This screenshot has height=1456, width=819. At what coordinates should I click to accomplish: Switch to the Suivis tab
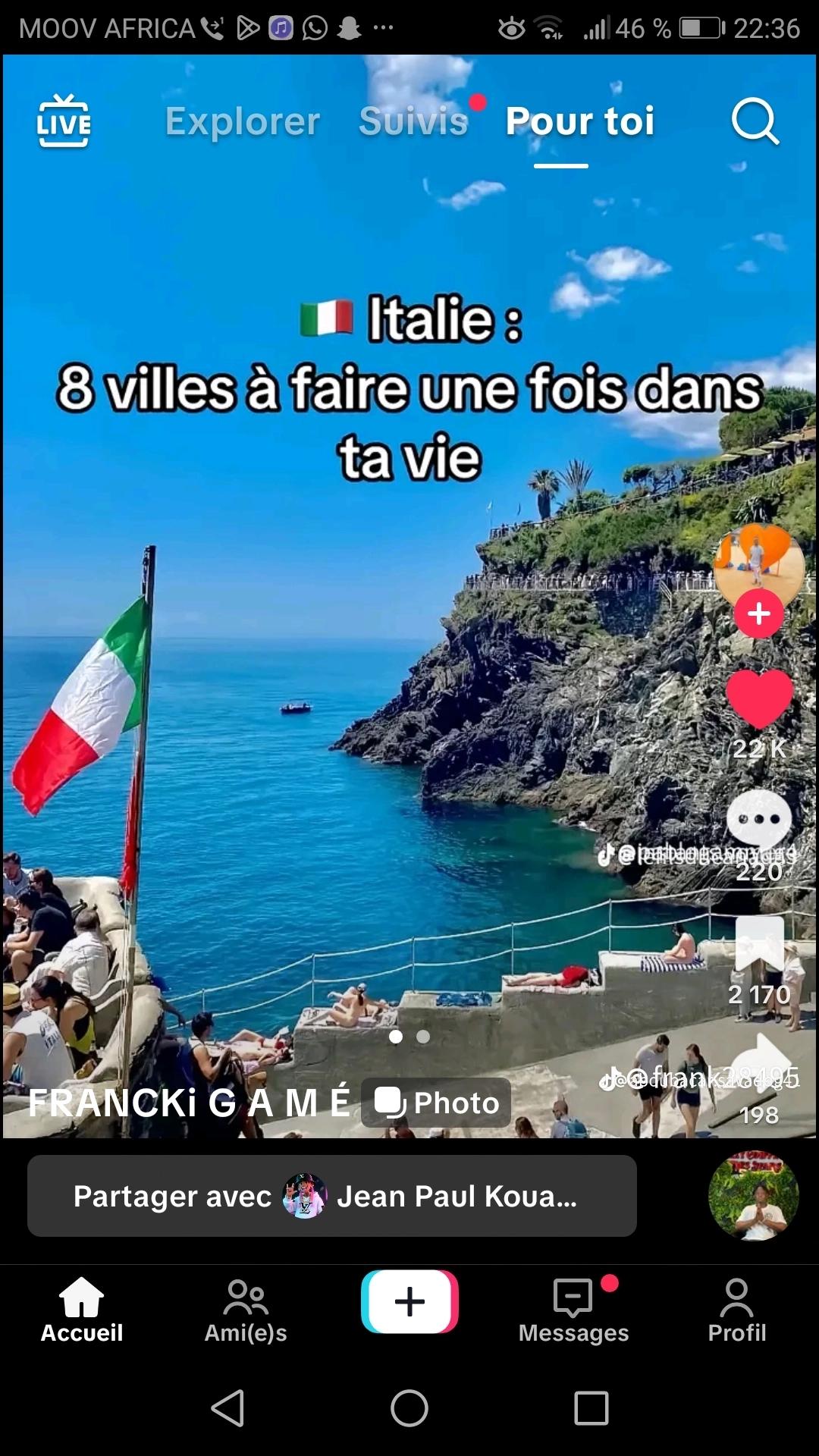(413, 121)
